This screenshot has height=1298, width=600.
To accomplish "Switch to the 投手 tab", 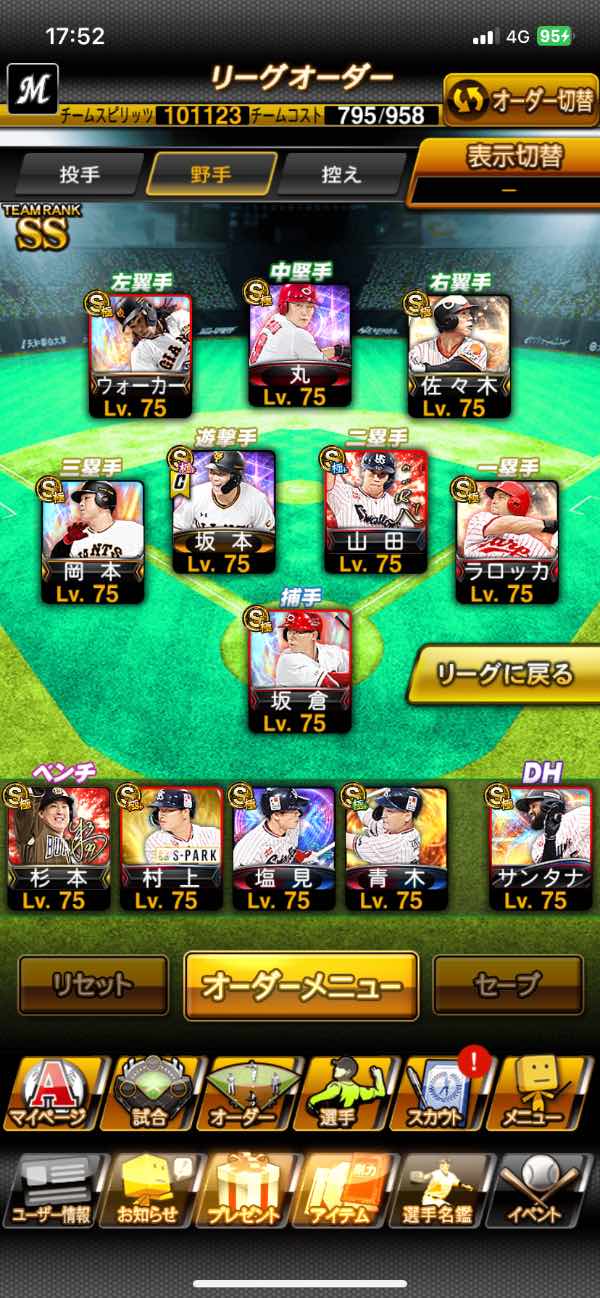I will 80,174.
